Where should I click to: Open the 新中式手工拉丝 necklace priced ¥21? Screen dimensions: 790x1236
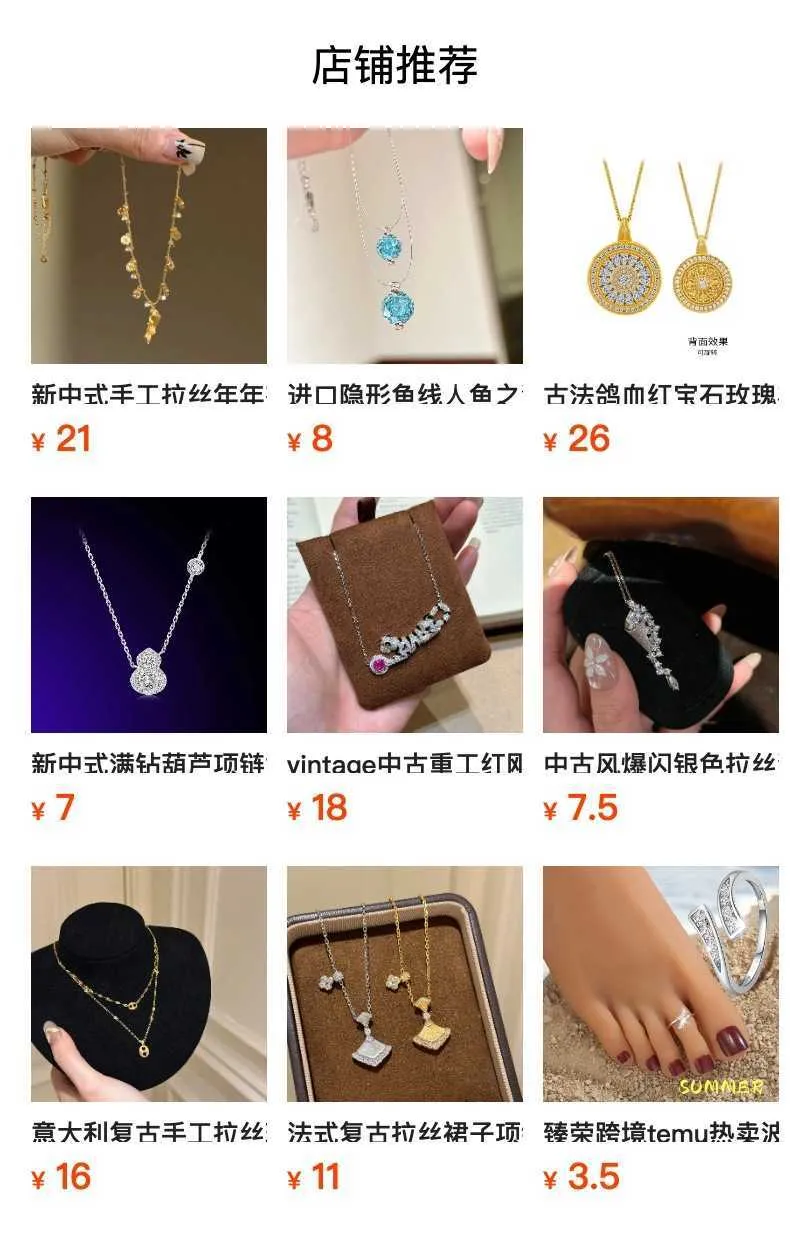tap(149, 246)
